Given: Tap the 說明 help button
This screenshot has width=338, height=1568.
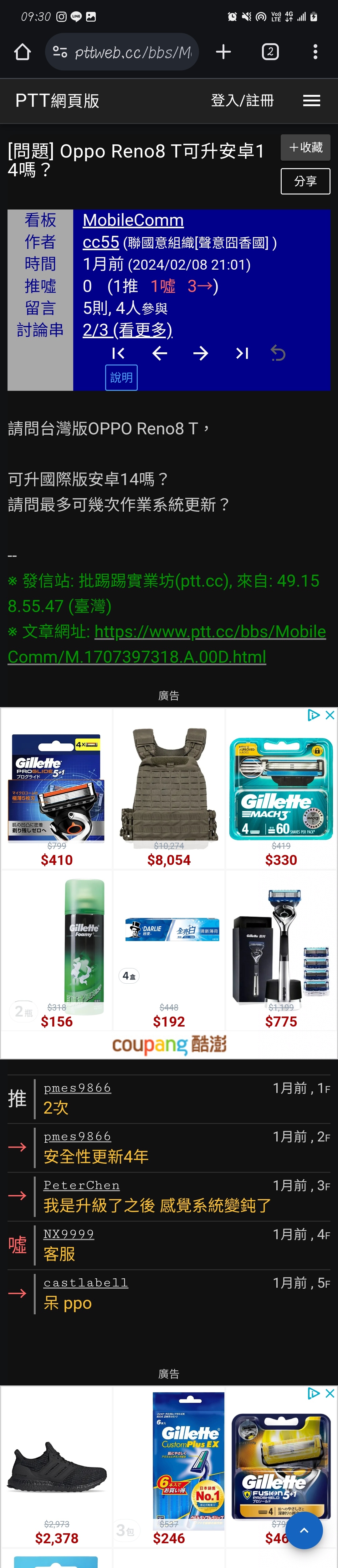Looking at the screenshot, I should (121, 377).
